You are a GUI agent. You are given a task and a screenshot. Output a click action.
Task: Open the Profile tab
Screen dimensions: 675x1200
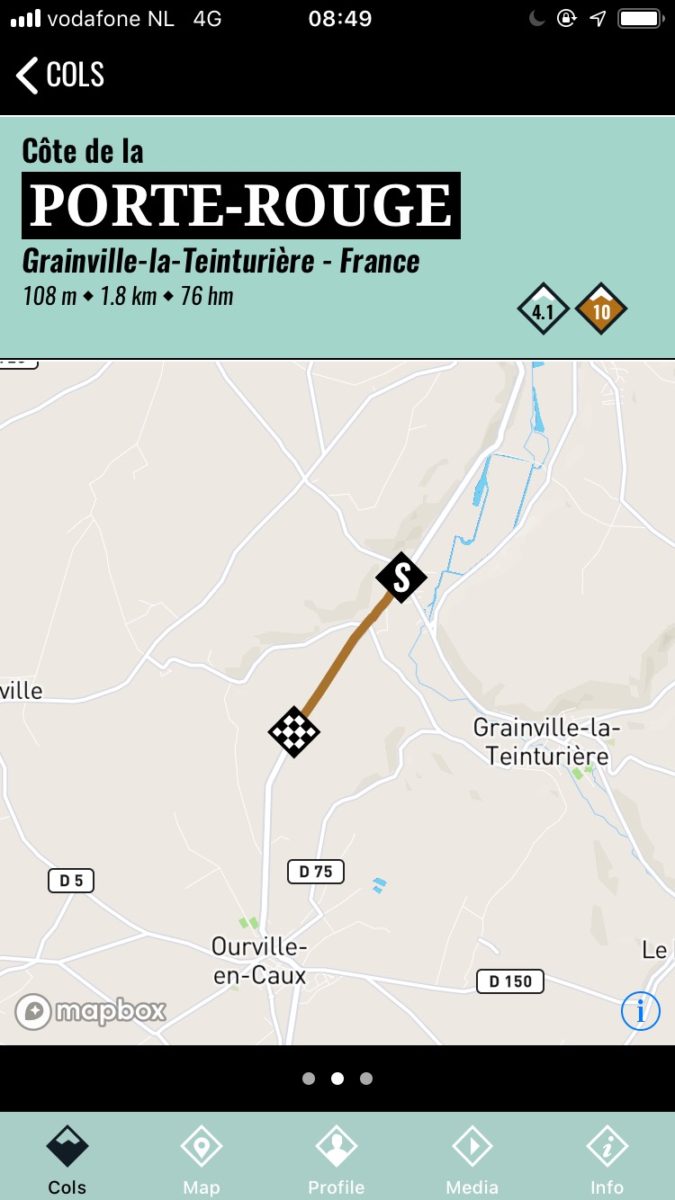point(336,1158)
